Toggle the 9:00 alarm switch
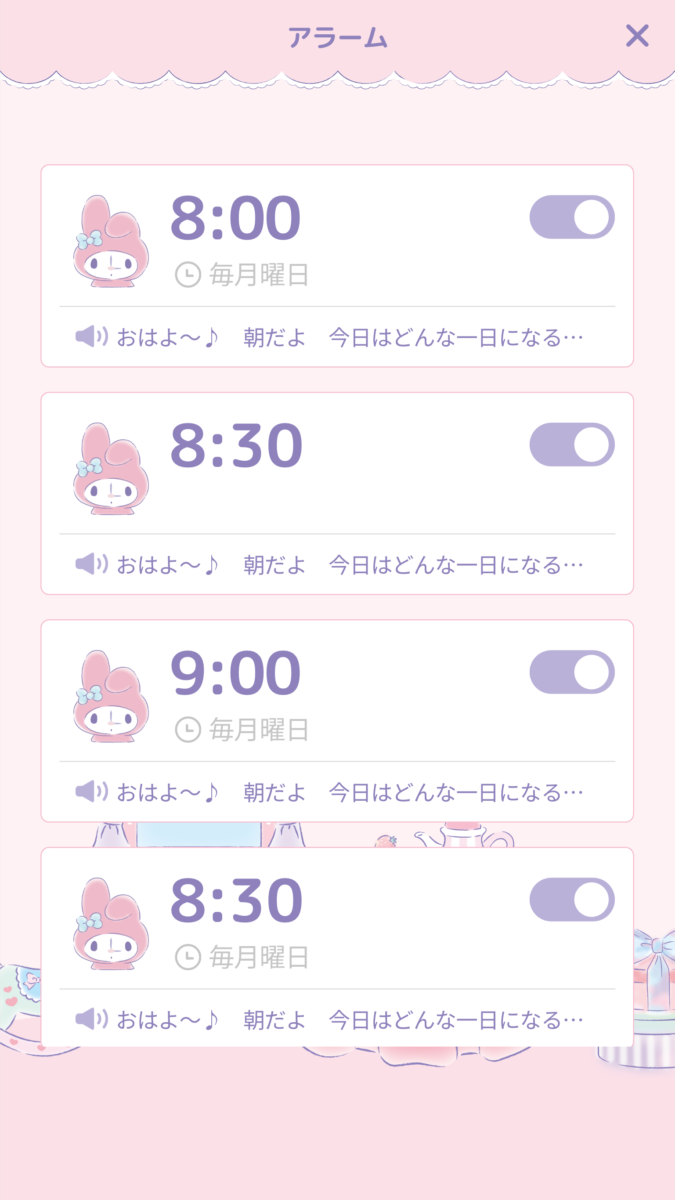Screen dimensions: 675x1200 point(572,672)
